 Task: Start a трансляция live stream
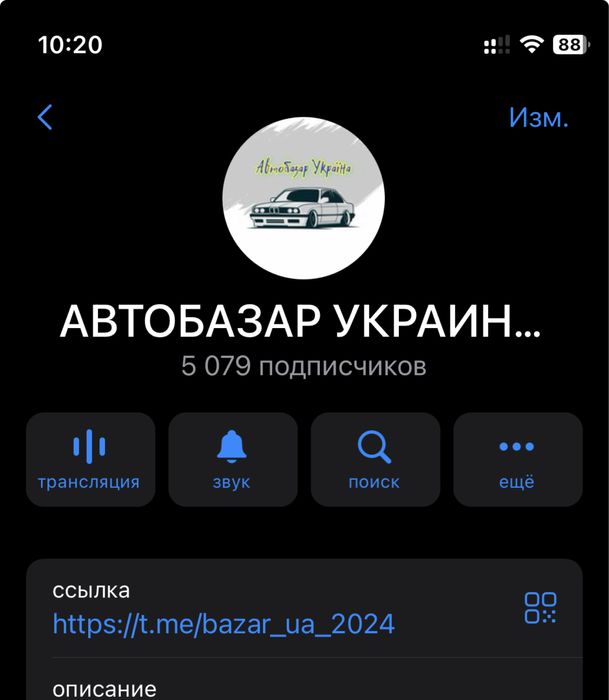(x=90, y=460)
